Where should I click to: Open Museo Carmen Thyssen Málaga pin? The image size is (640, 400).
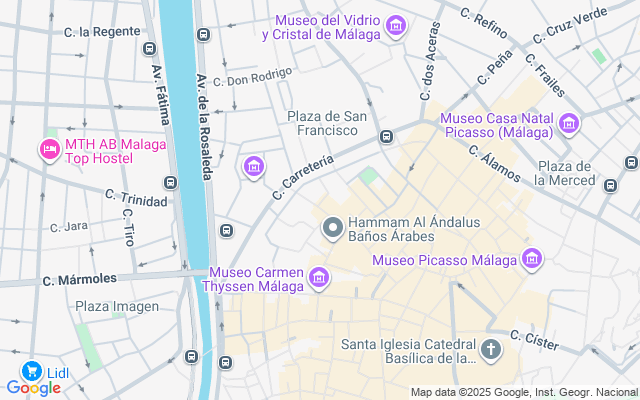pyautogui.click(x=319, y=276)
